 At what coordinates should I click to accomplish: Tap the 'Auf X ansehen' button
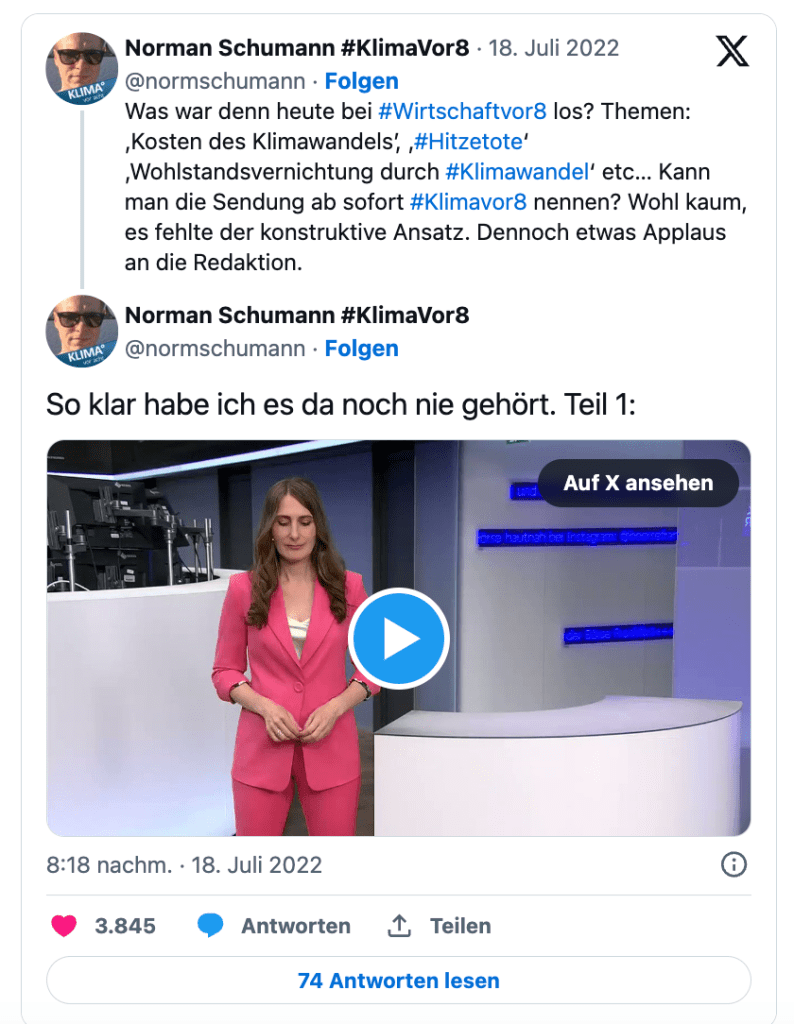[x=638, y=483]
